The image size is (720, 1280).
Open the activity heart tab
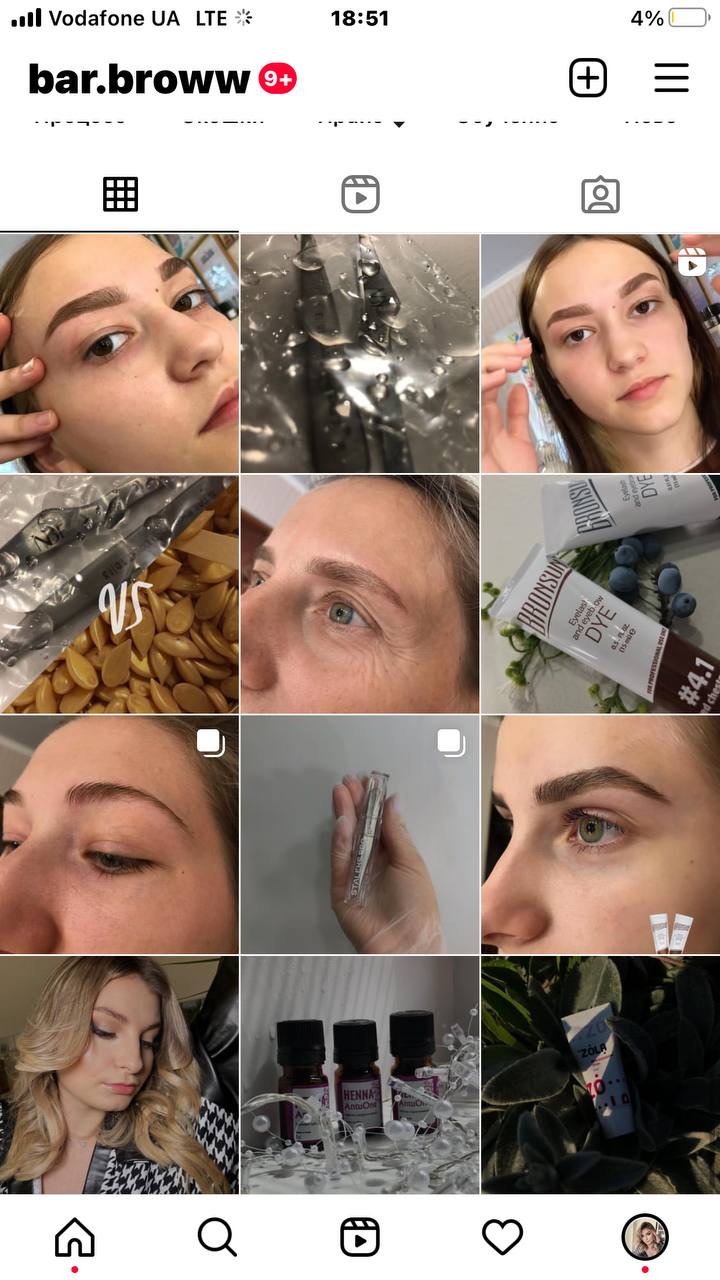tap(503, 1238)
